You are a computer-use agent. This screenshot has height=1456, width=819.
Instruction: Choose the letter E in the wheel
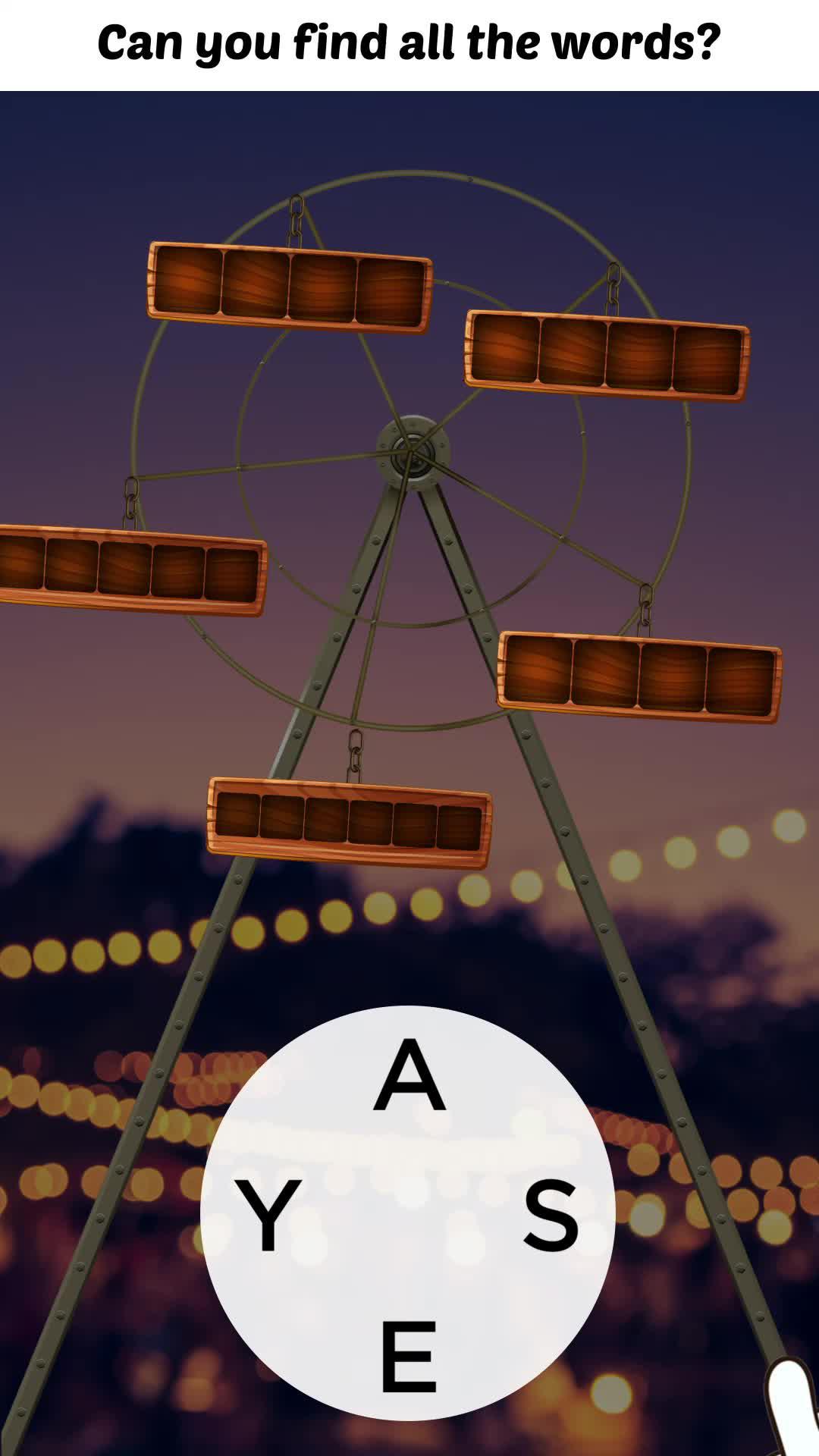409,1356
